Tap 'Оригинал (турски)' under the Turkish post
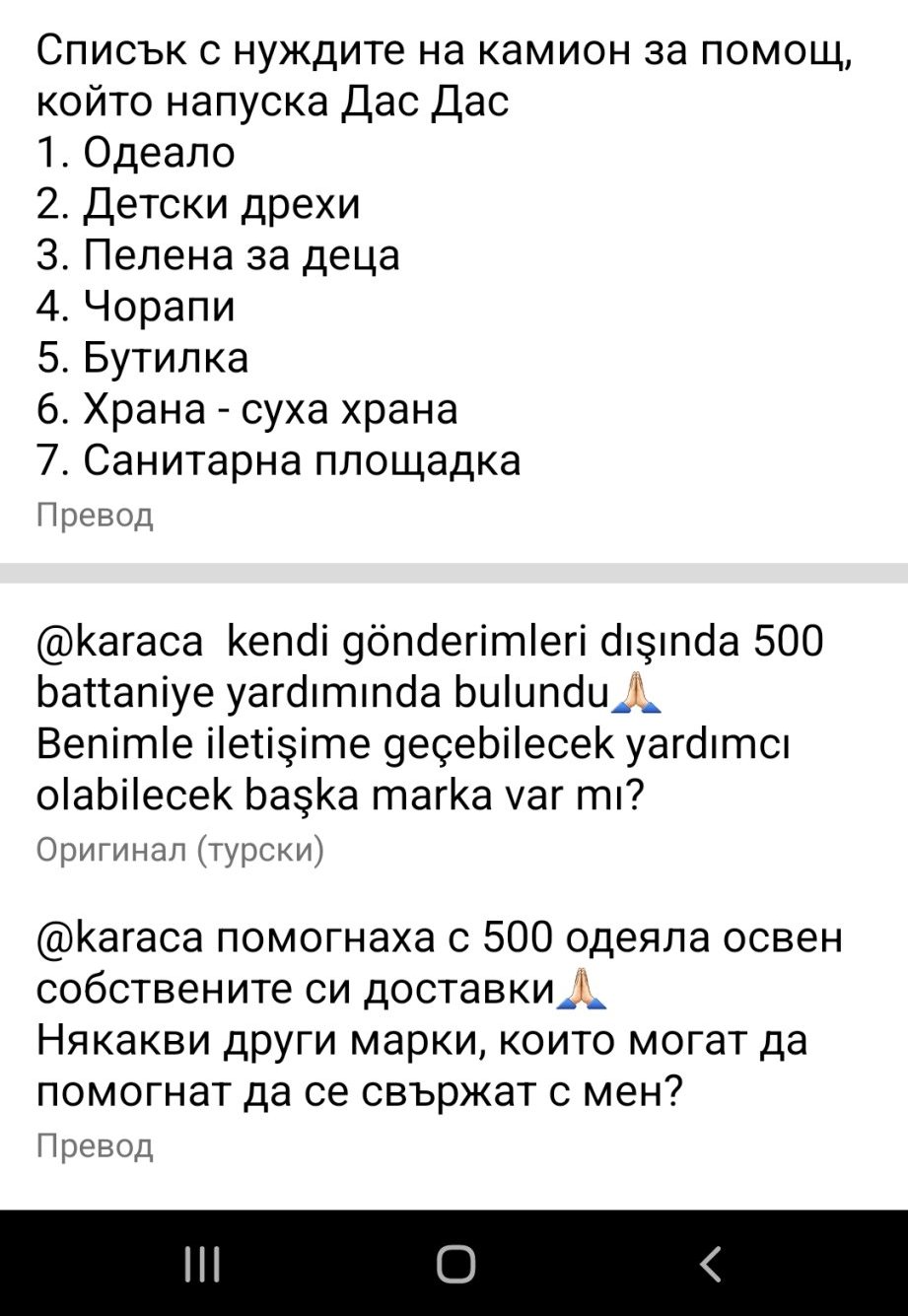This screenshot has width=908, height=1316. pyautogui.click(x=179, y=850)
